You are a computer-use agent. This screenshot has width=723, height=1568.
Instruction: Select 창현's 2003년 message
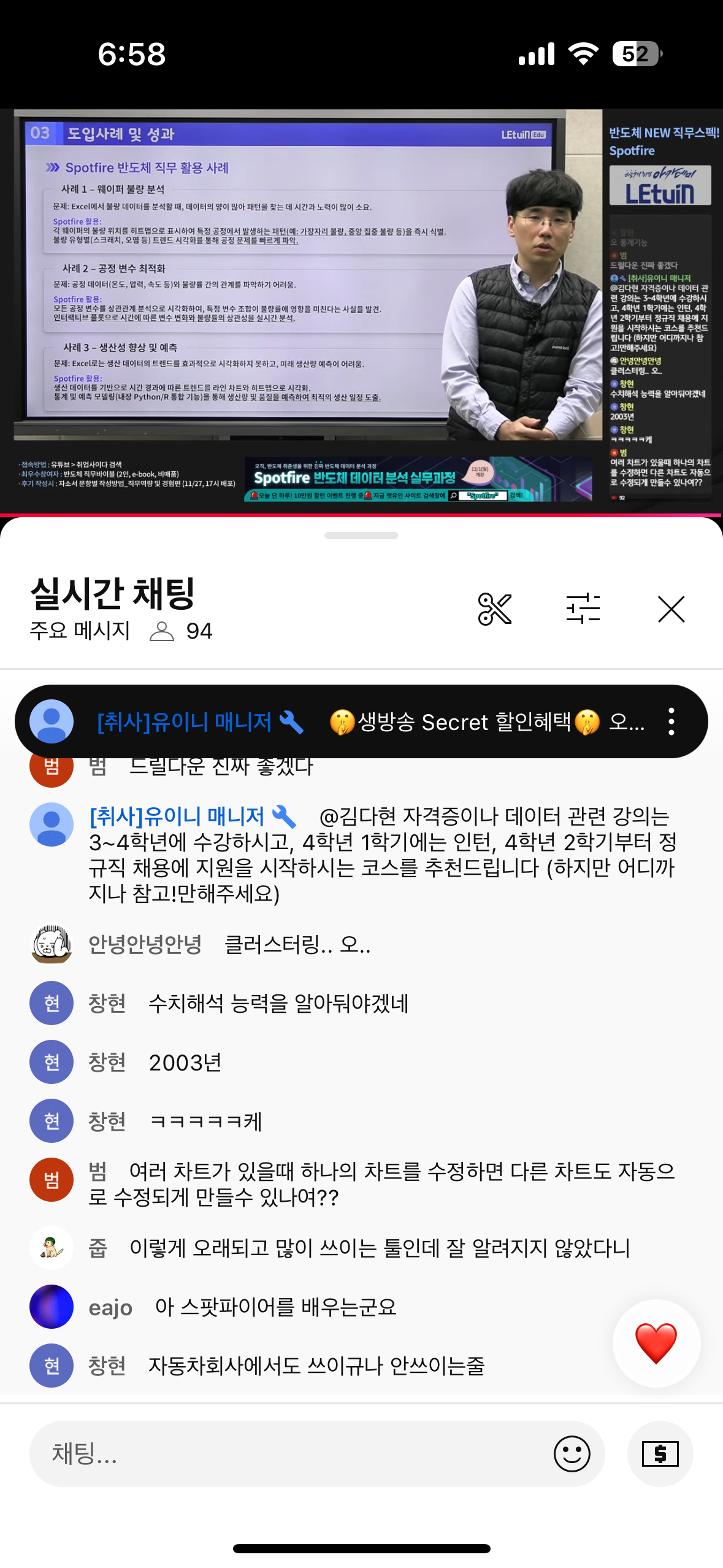point(185,1062)
